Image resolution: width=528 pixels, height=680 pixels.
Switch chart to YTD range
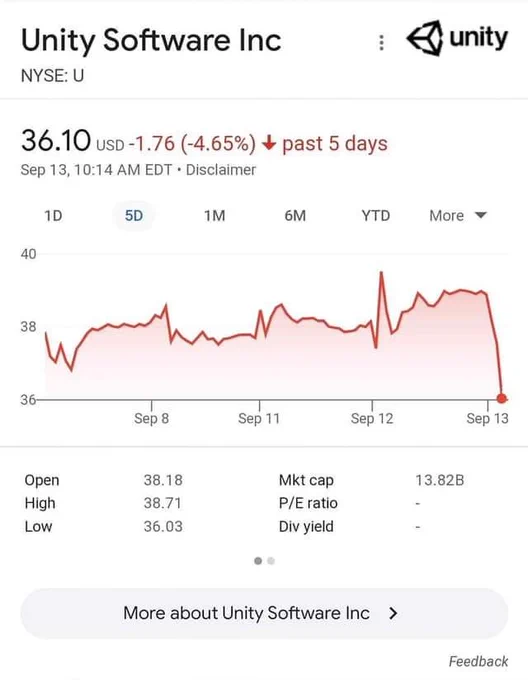point(375,216)
